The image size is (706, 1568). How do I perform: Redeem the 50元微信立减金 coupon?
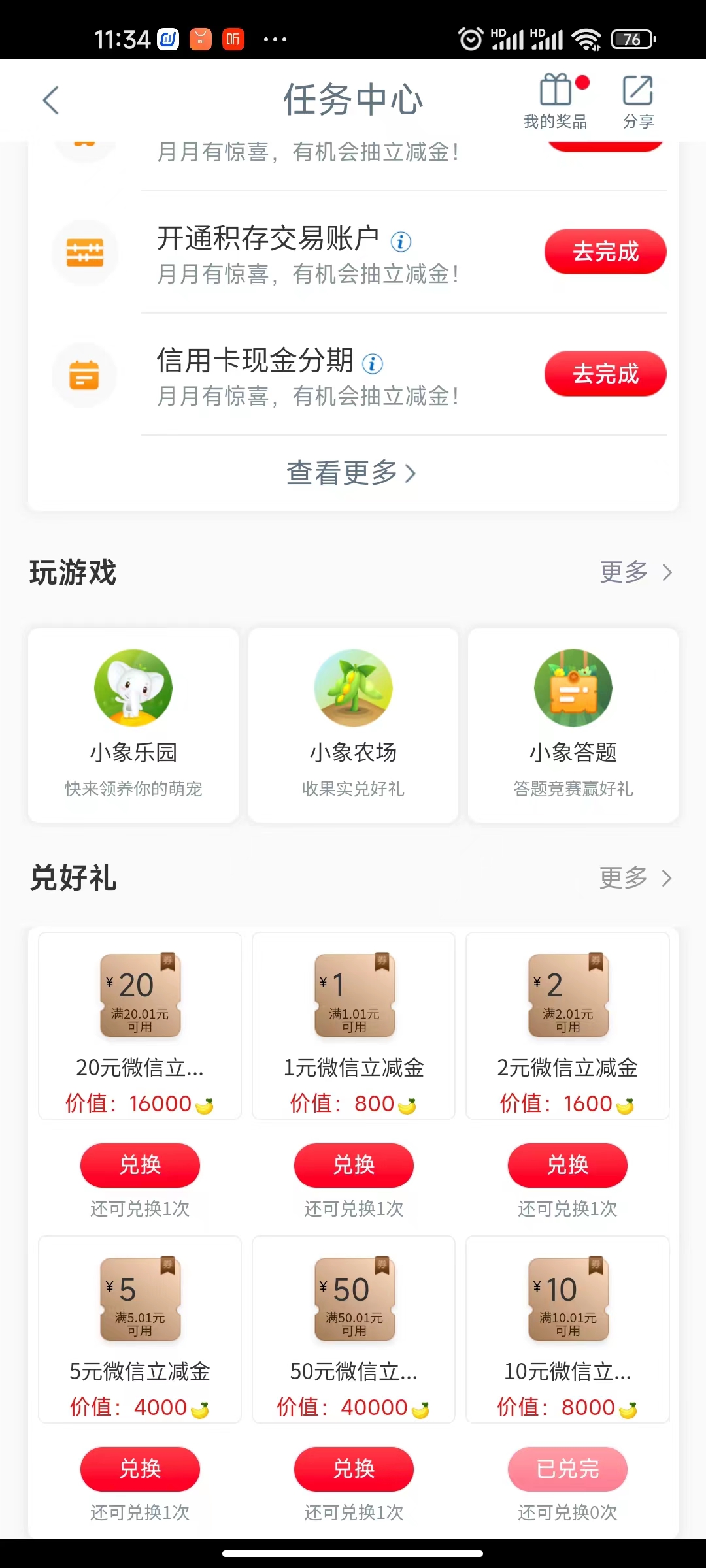(x=354, y=1469)
